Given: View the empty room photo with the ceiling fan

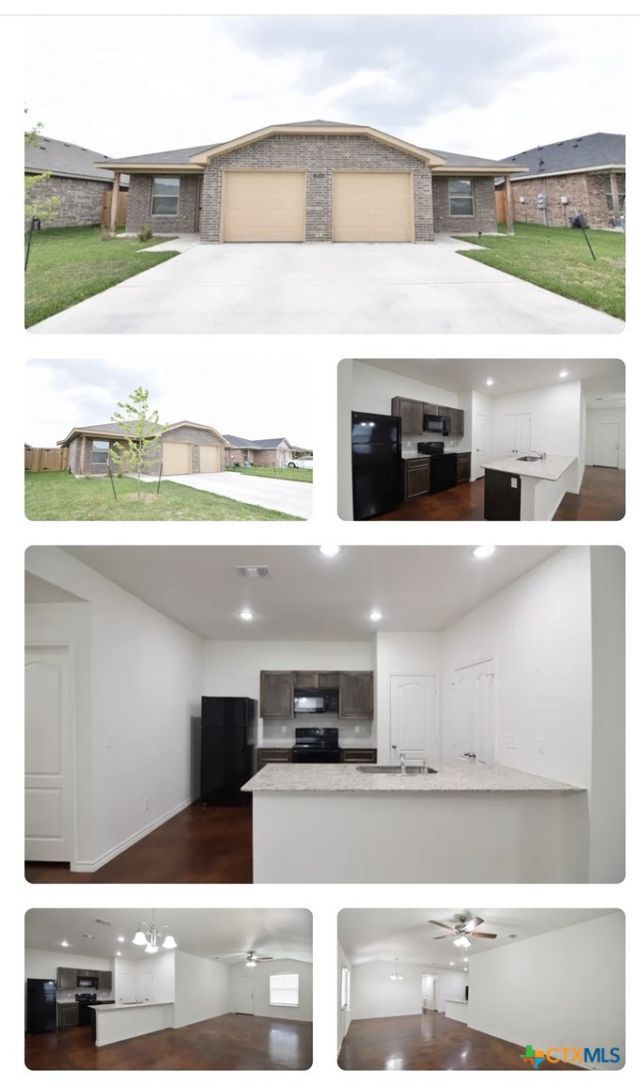Looking at the screenshot, I should (x=480, y=988).
